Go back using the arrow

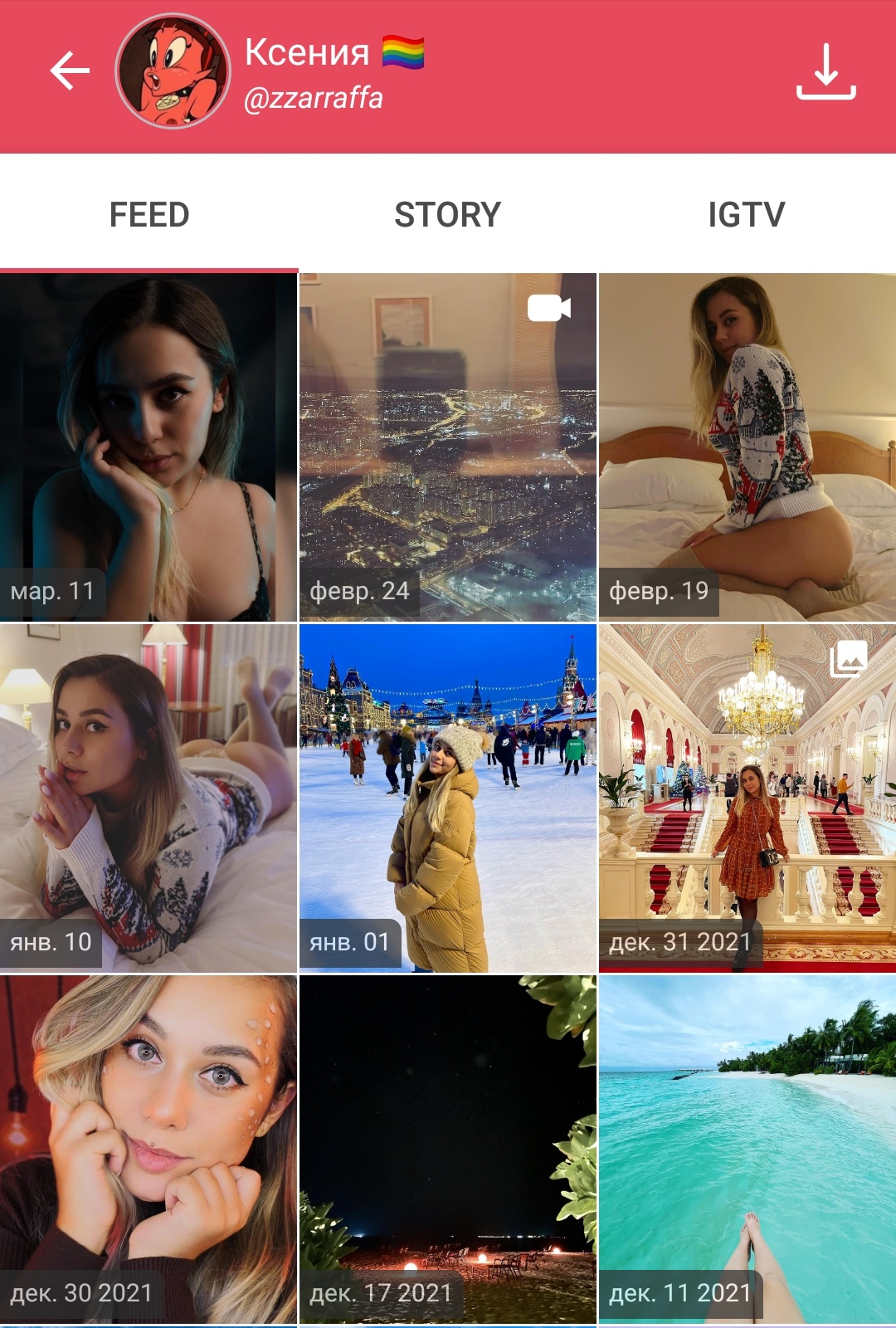(70, 71)
